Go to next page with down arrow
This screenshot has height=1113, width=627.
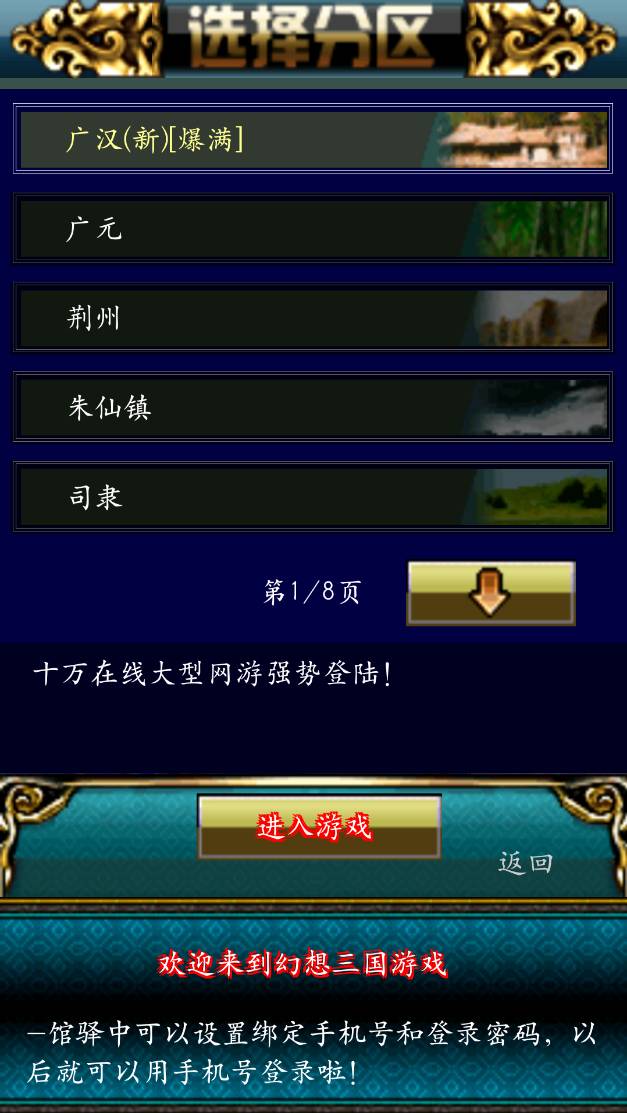[x=490, y=593]
